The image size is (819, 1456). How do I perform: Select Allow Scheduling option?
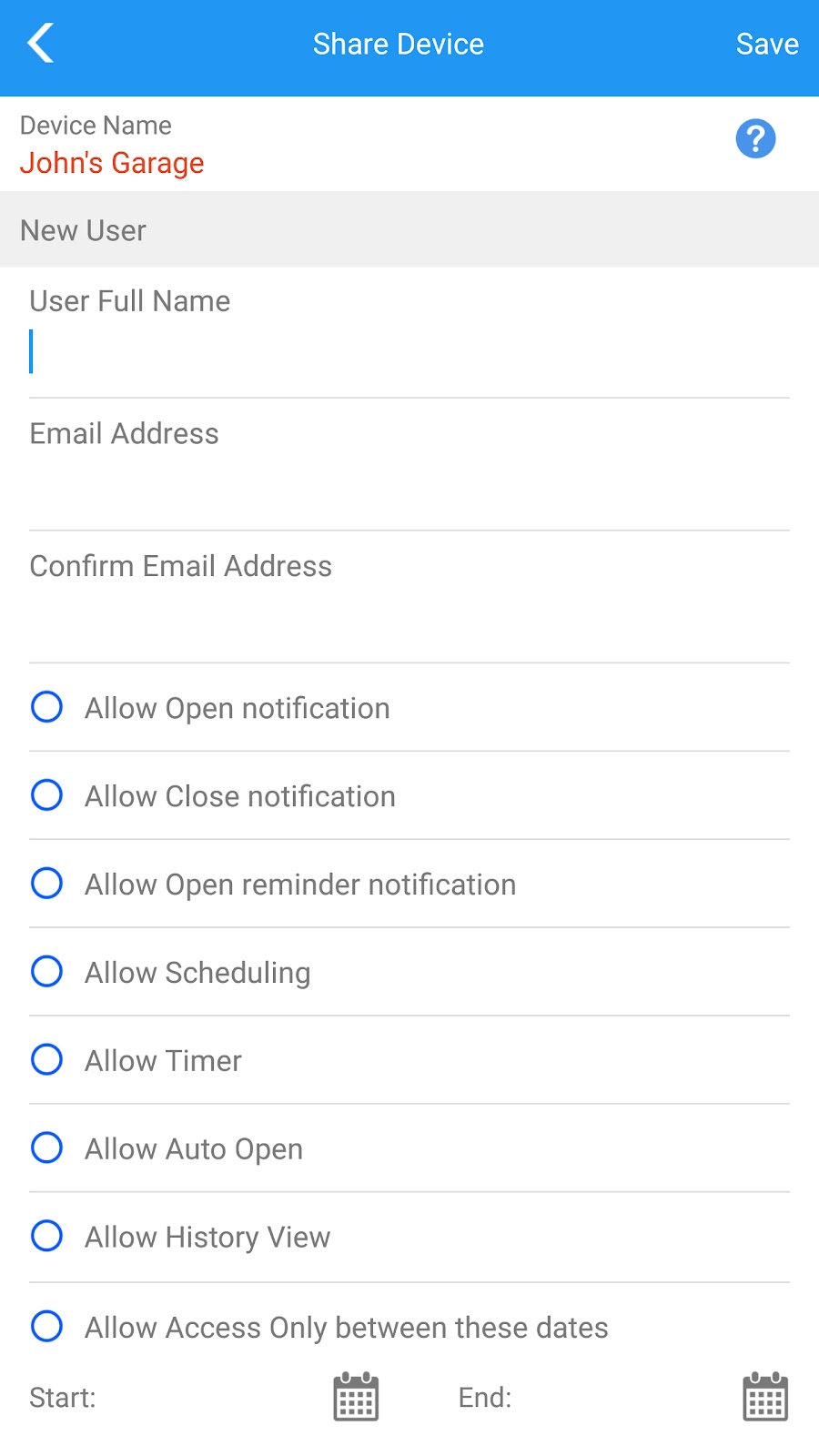(x=47, y=972)
